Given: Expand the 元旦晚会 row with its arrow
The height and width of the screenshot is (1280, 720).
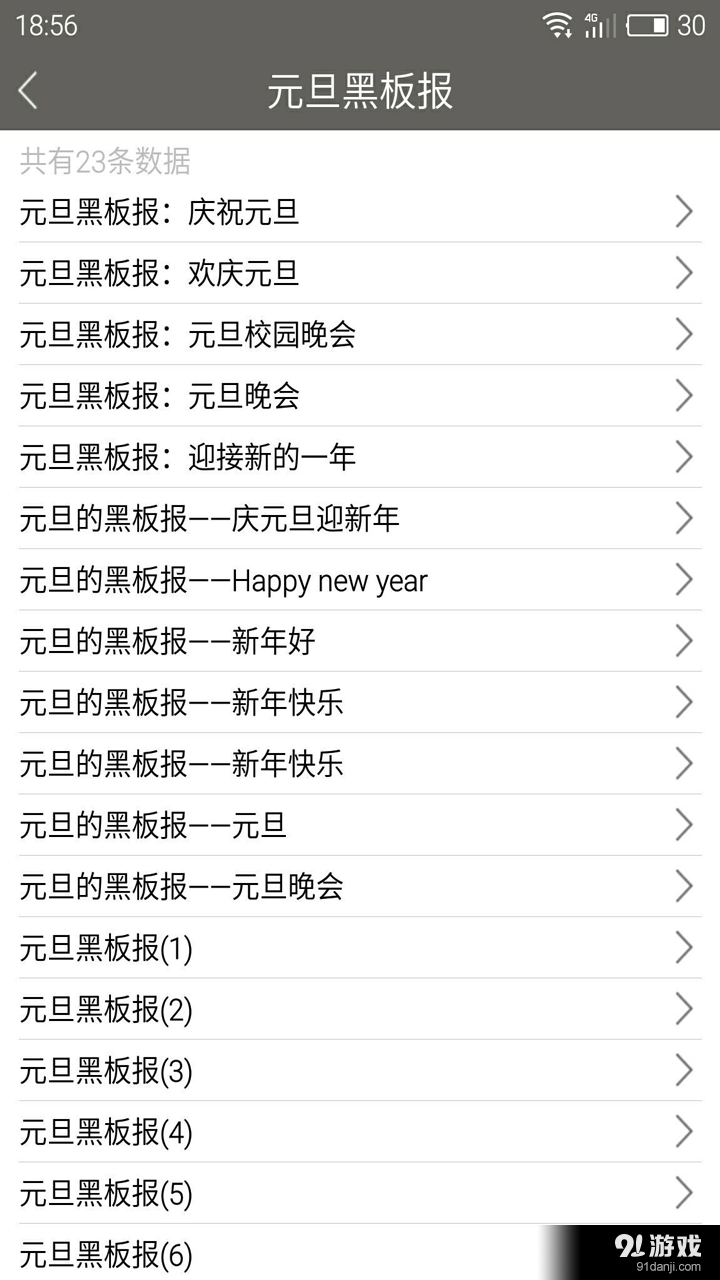Looking at the screenshot, I should (x=684, y=396).
